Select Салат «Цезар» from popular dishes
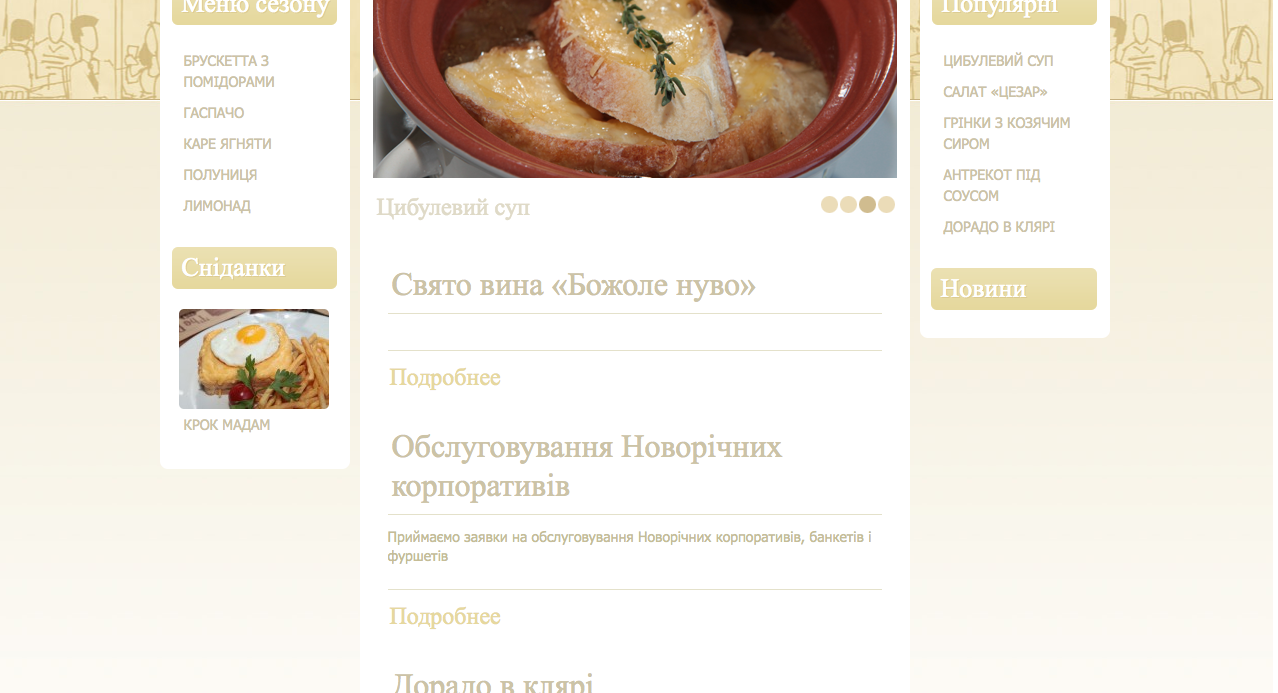1278x693 pixels. [995, 92]
